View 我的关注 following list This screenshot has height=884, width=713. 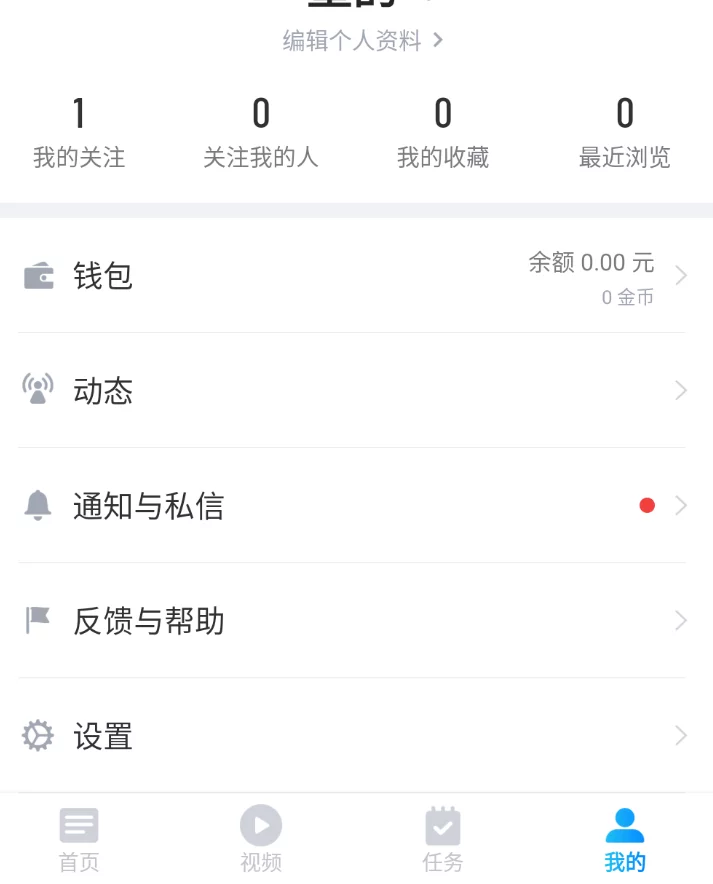click(79, 133)
